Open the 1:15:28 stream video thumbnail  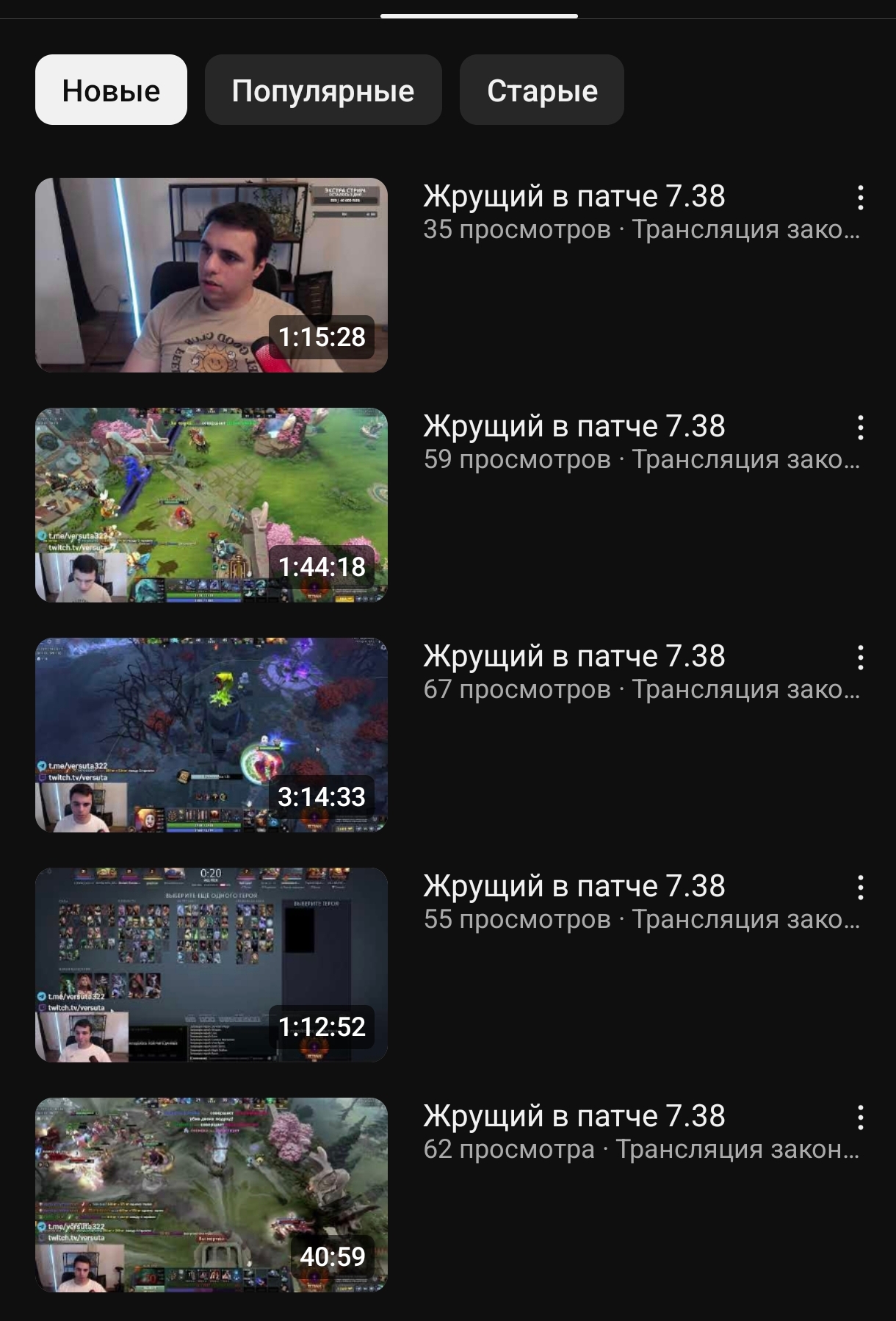point(212,275)
